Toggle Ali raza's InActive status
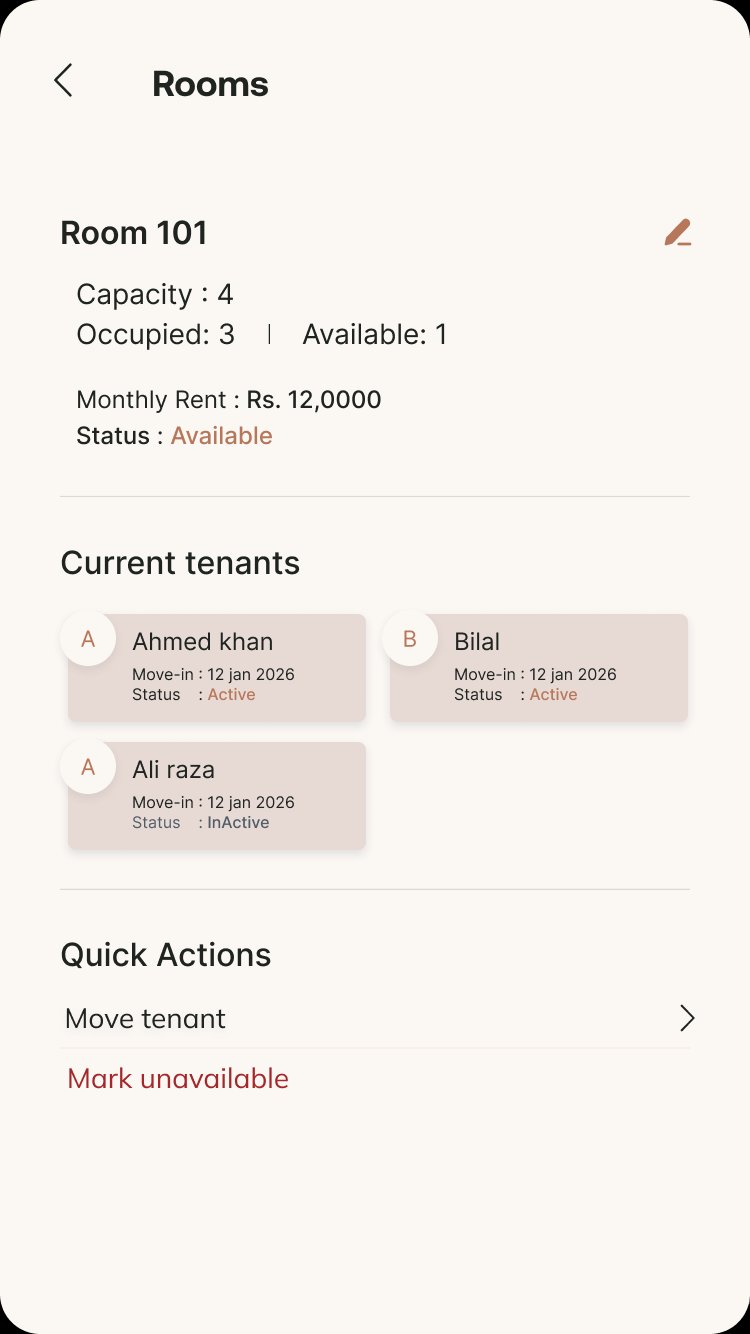 tap(238, 822)
